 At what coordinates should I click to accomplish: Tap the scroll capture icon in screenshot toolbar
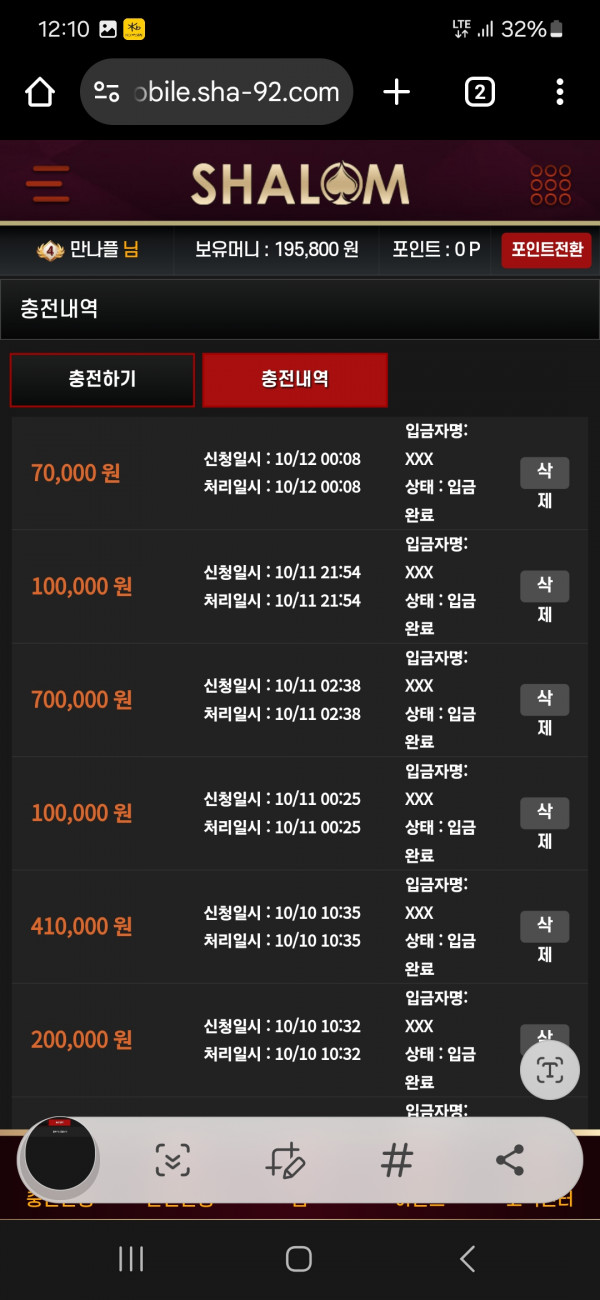[x=173, y=1160]
